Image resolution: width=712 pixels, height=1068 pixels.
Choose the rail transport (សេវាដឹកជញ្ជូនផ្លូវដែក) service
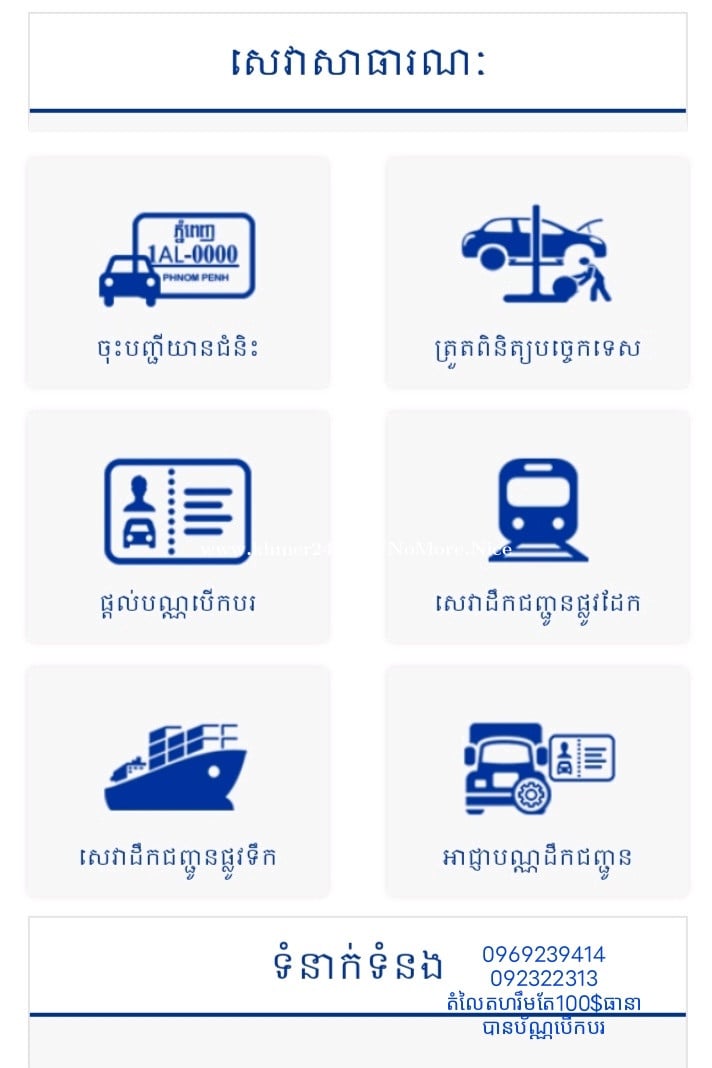coord(537,527)
